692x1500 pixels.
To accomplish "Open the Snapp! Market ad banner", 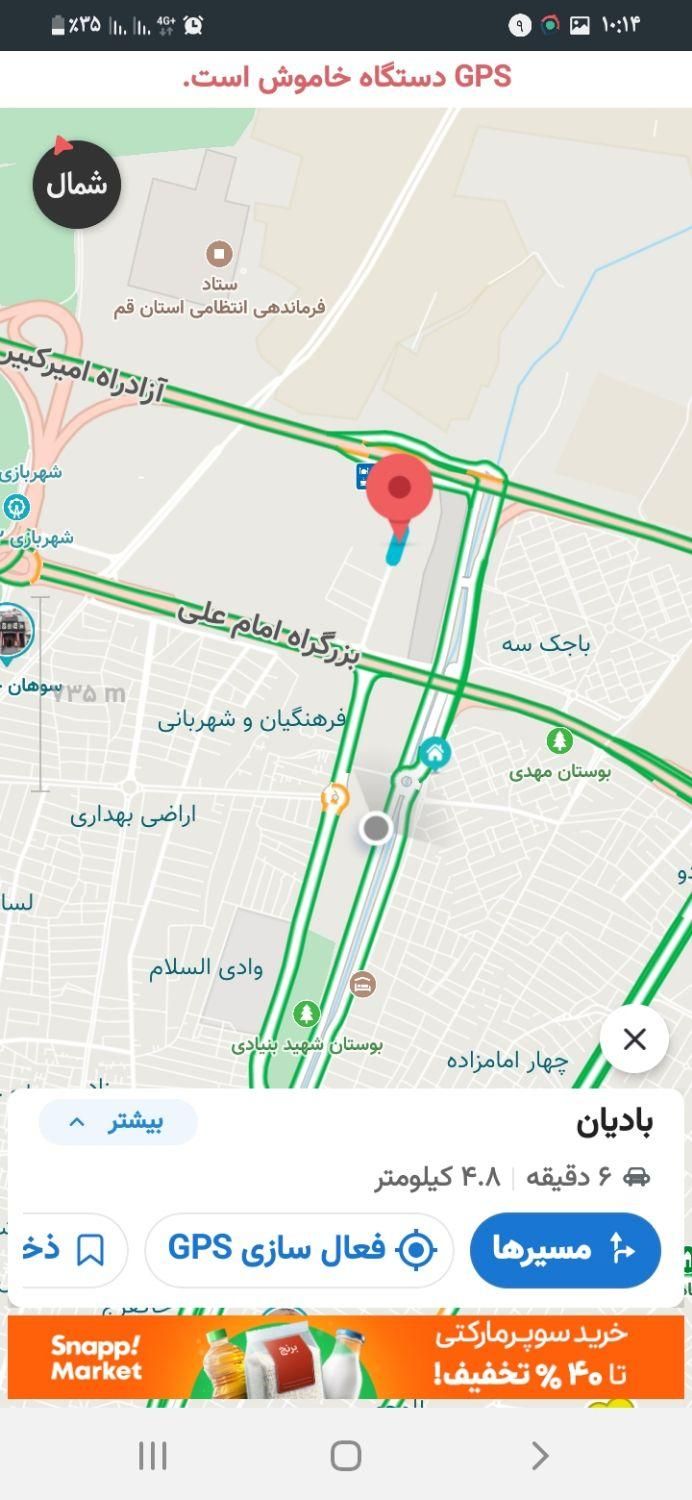I will pyautogui.click(x=346, y=1357).
